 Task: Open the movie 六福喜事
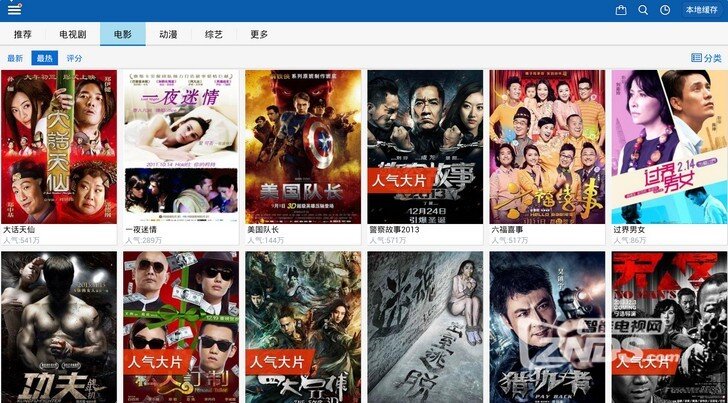click(x=546, y=146)
